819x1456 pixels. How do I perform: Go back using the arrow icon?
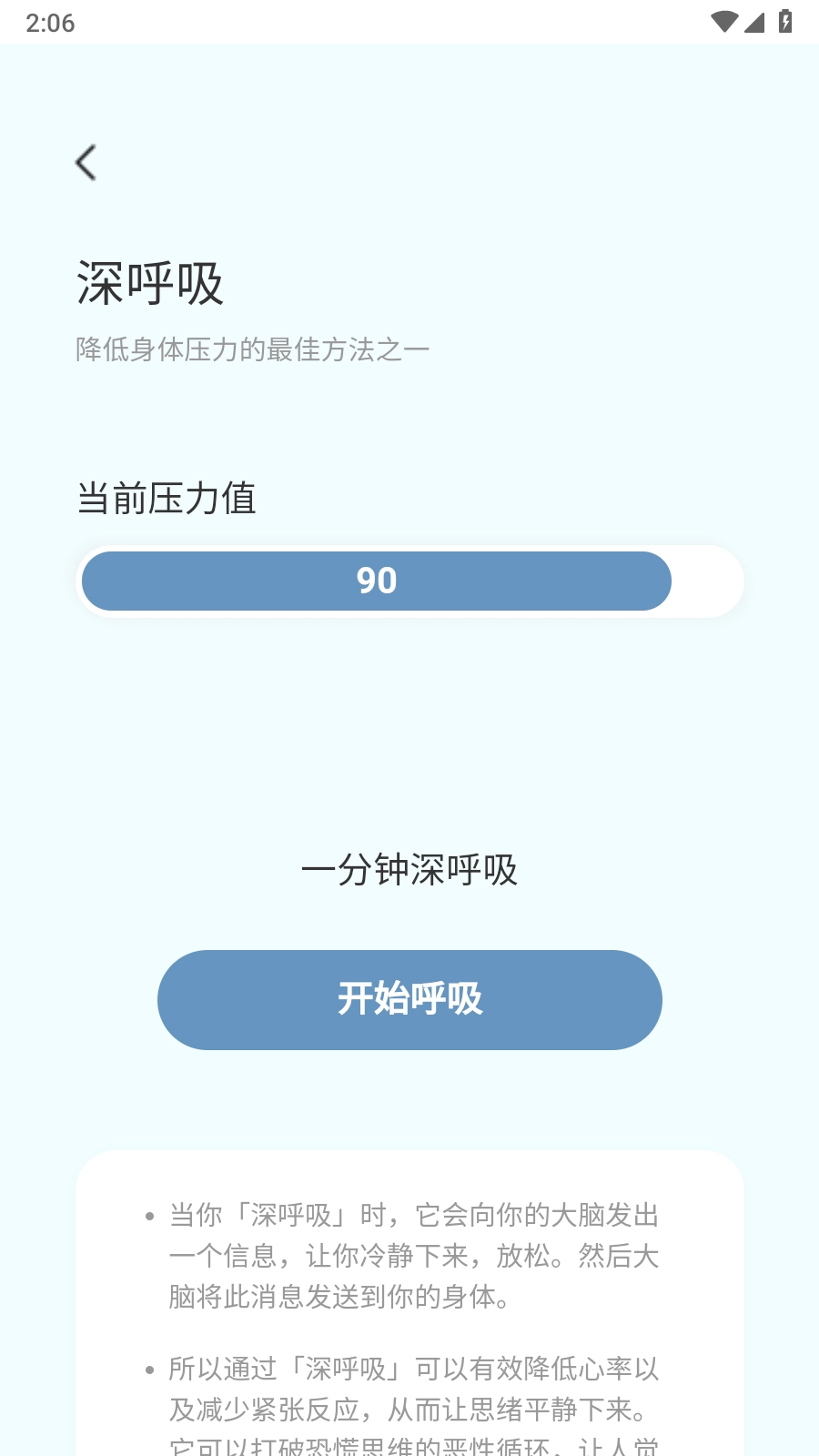tap(86, 163)
